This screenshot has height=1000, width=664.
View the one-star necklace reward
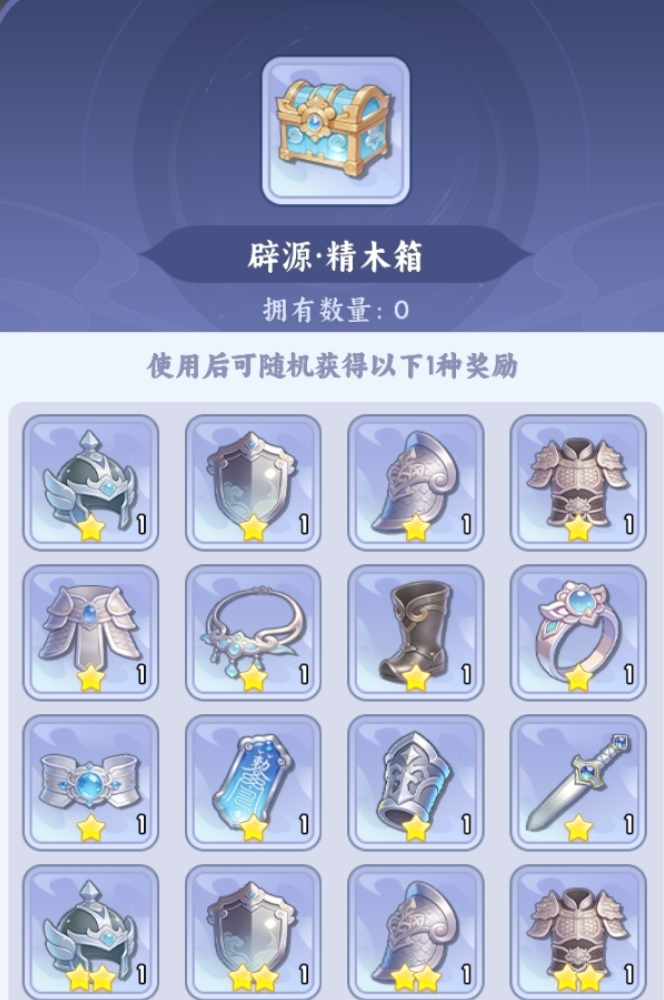[253, 632]
